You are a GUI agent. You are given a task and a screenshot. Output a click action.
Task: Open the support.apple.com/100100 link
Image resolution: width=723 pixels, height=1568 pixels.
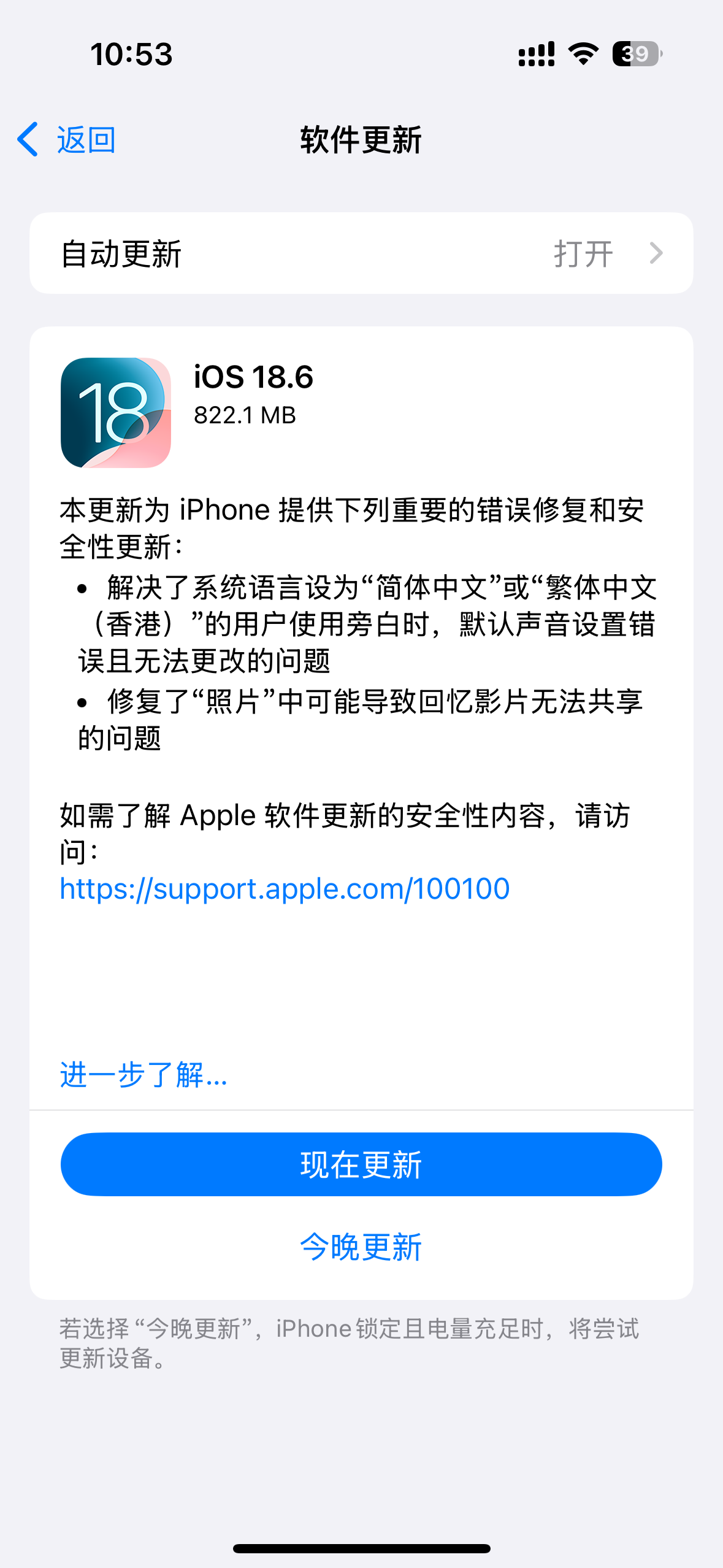[x=285, y=889]
